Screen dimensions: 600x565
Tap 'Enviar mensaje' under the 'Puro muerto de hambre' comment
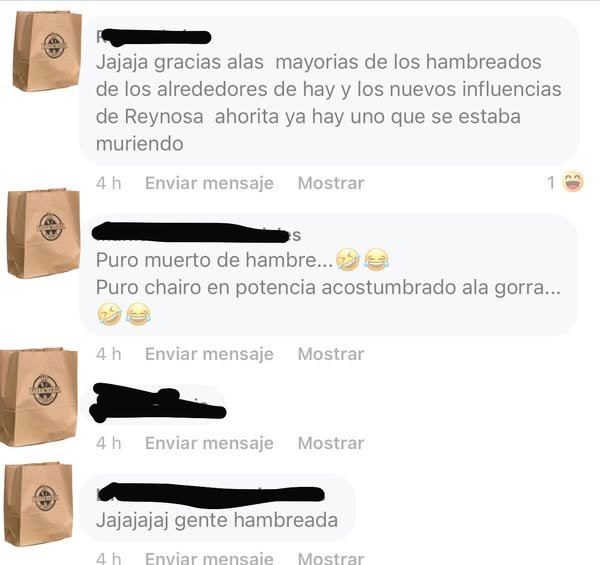[x=208, y=353]
